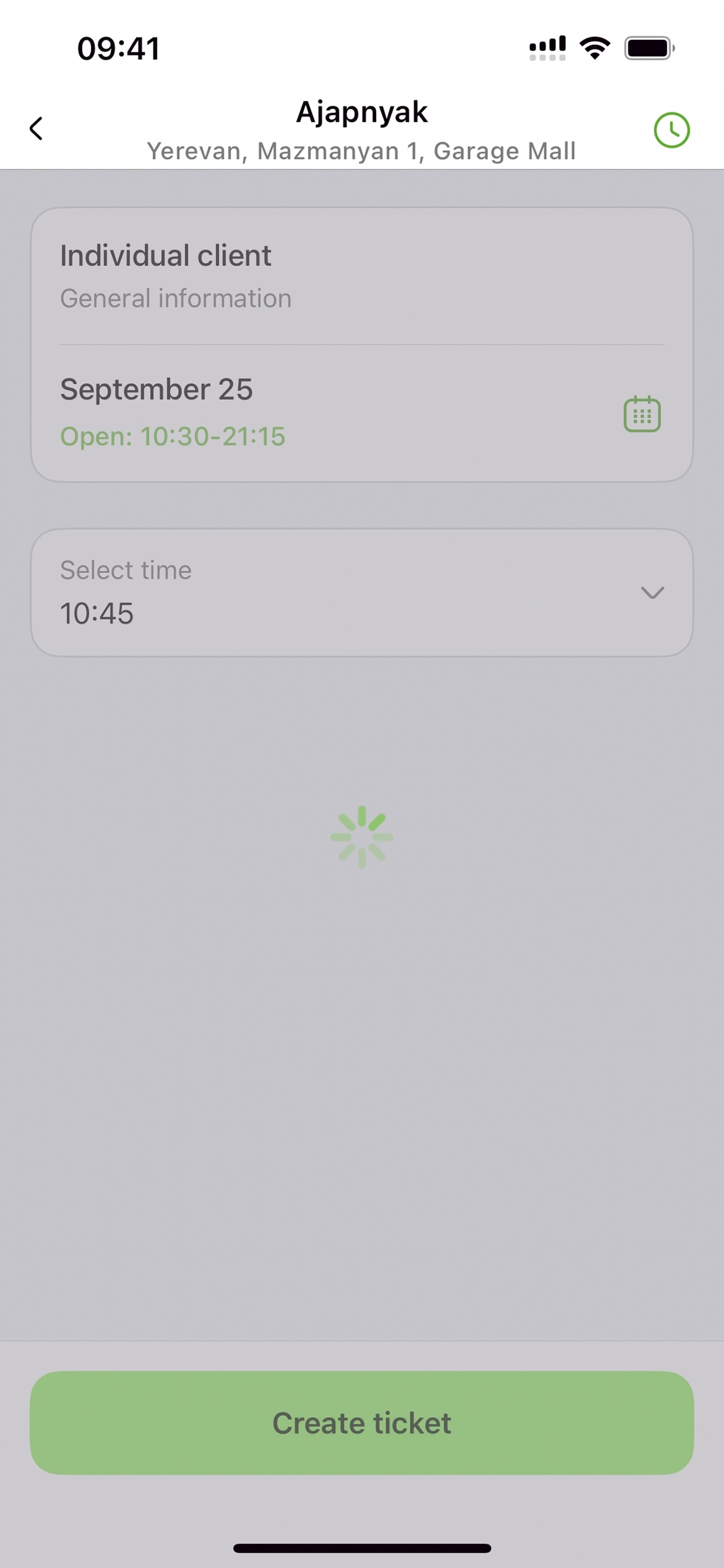Open the Individual client General information row
Screen dimensions: 724x1568
pyautogui.click(x=361, y=276)
